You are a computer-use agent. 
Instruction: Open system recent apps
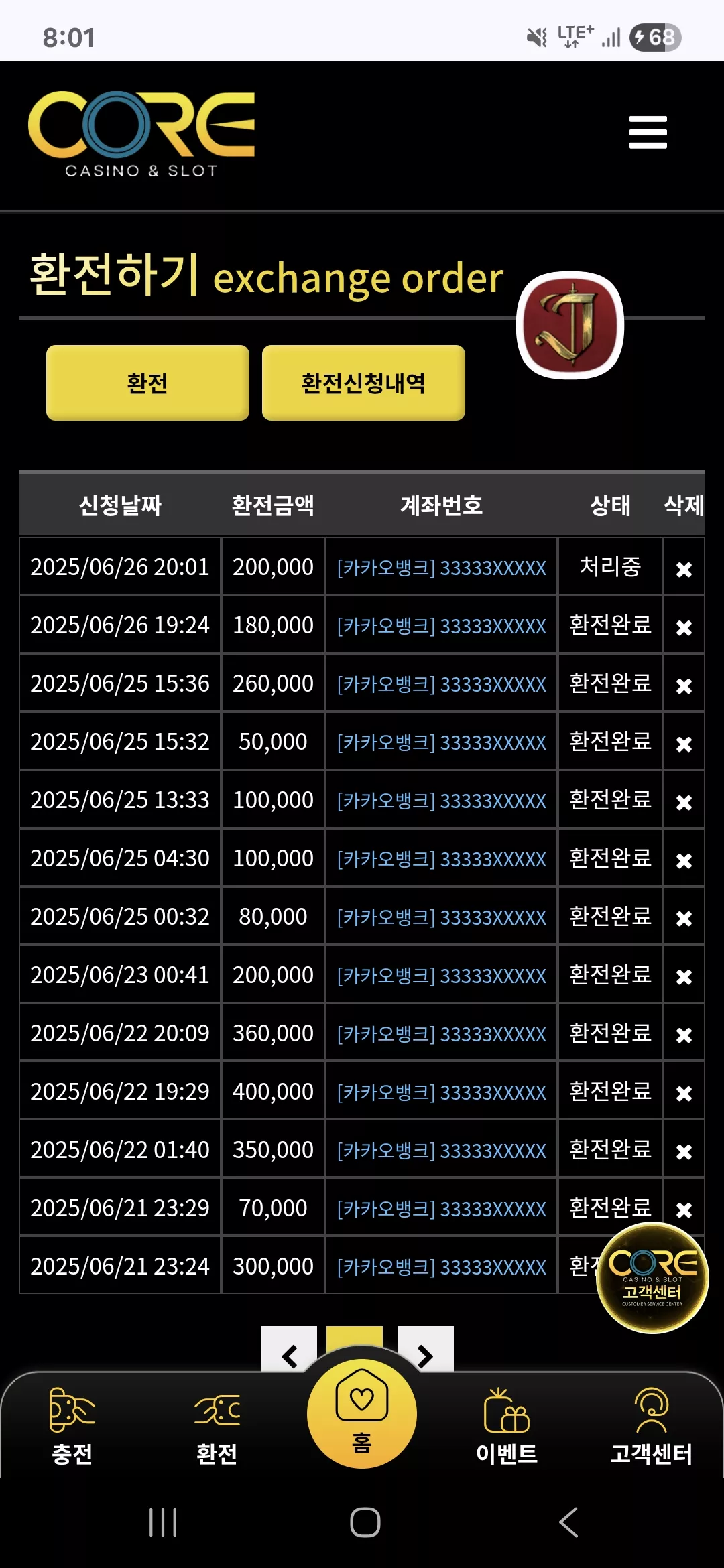click(163, 1522)
